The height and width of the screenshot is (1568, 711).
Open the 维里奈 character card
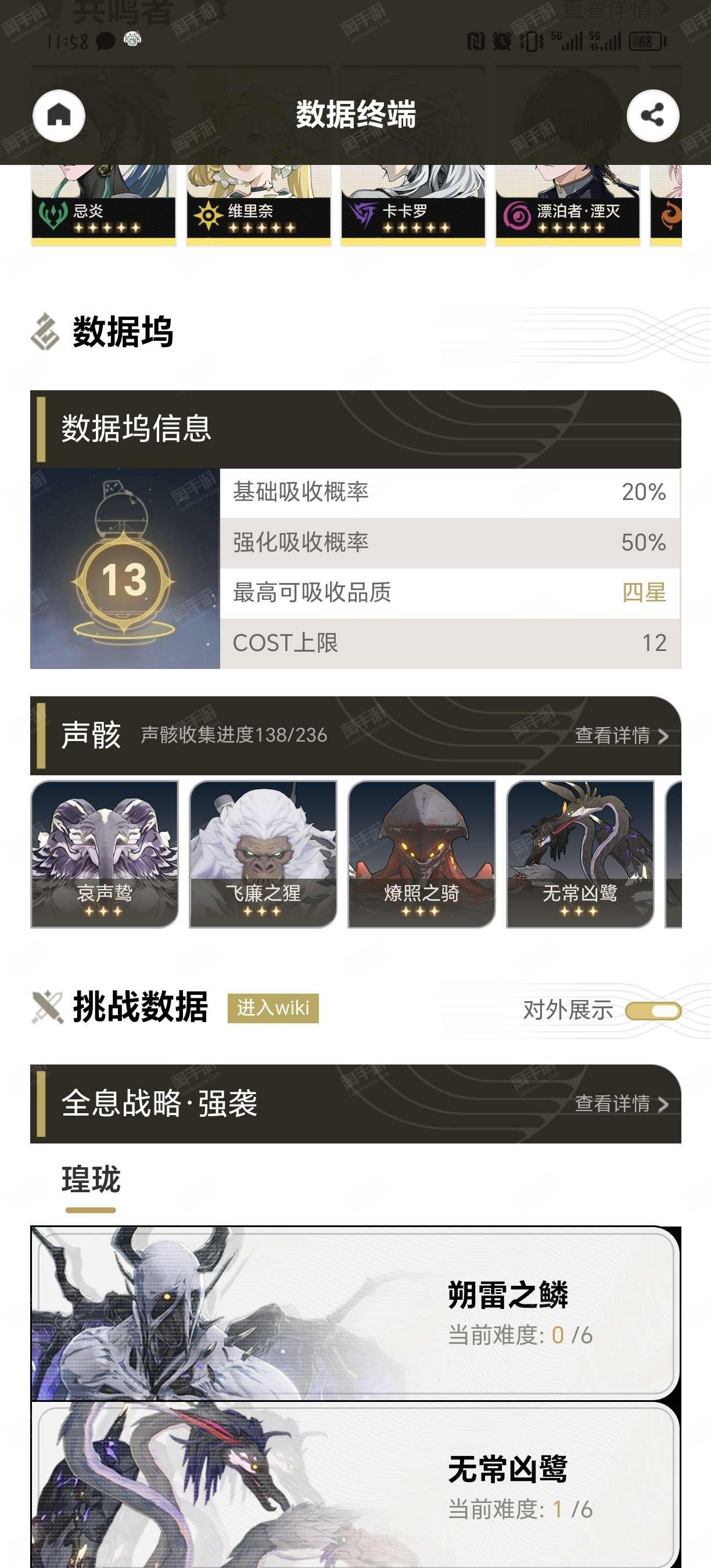[258, 205]
